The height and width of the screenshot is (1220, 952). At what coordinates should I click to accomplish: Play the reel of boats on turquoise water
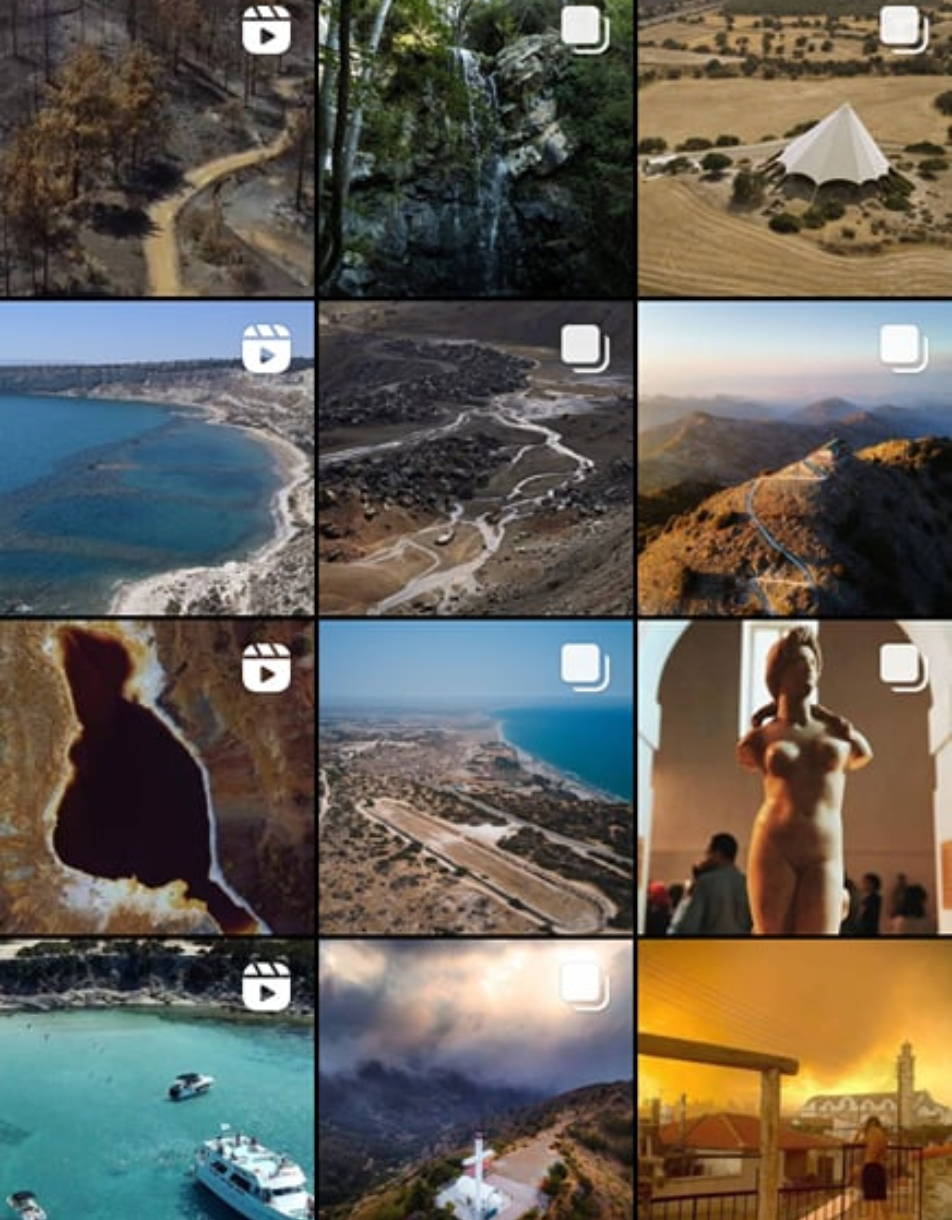point(157,1080)
